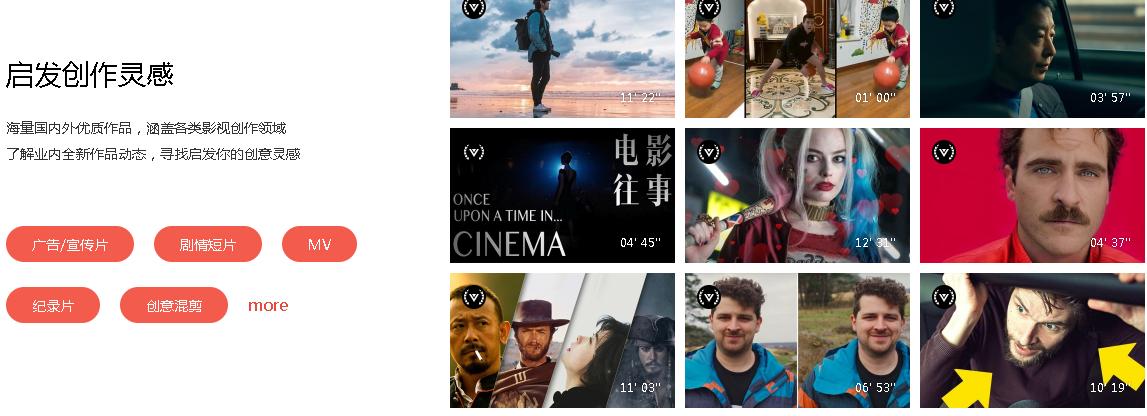Play the 11' 22'' beach hiker video
This screenshot has height=416, width=1147.
tap(562, 58)
